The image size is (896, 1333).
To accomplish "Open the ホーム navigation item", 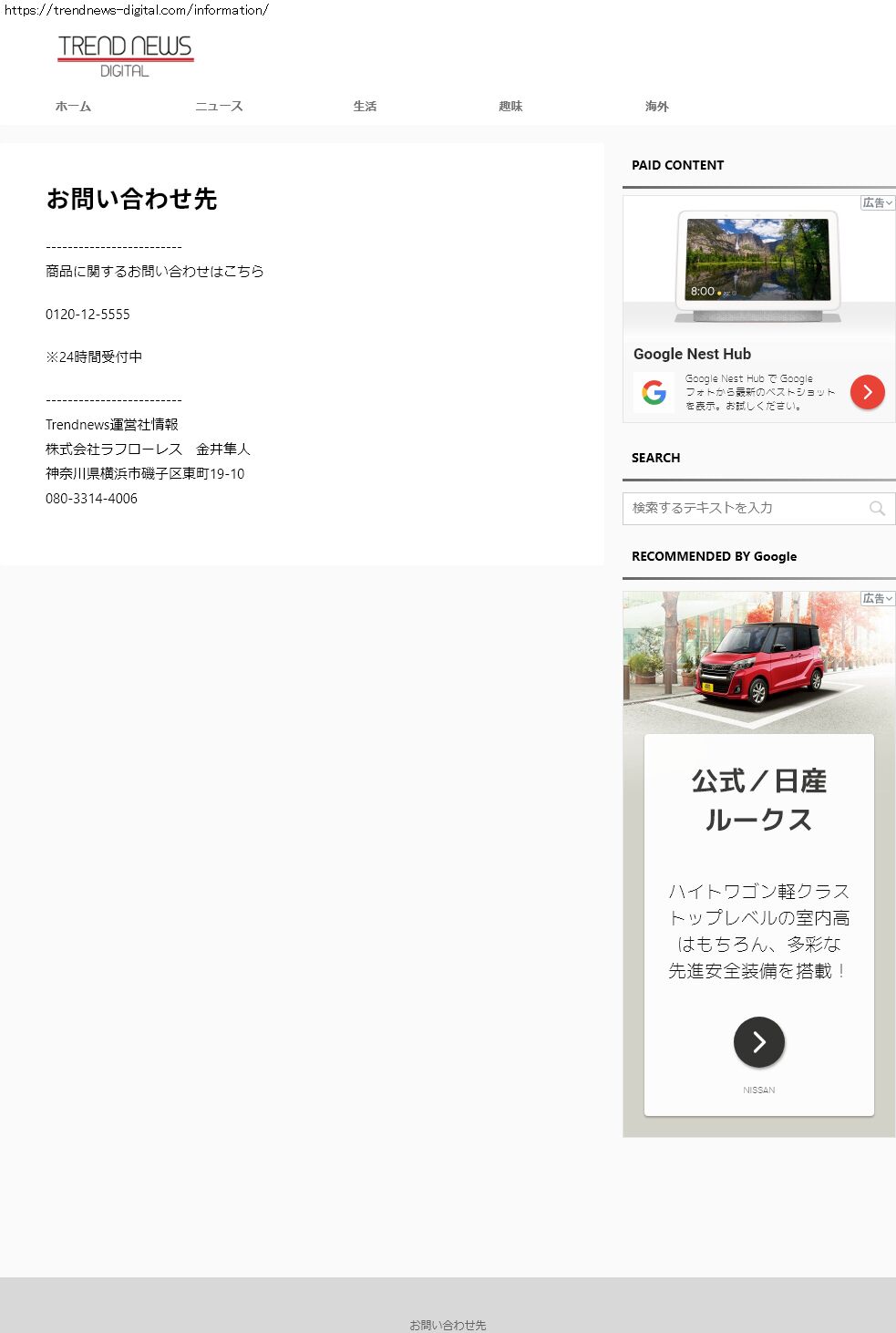I will [x=73, y=107].
